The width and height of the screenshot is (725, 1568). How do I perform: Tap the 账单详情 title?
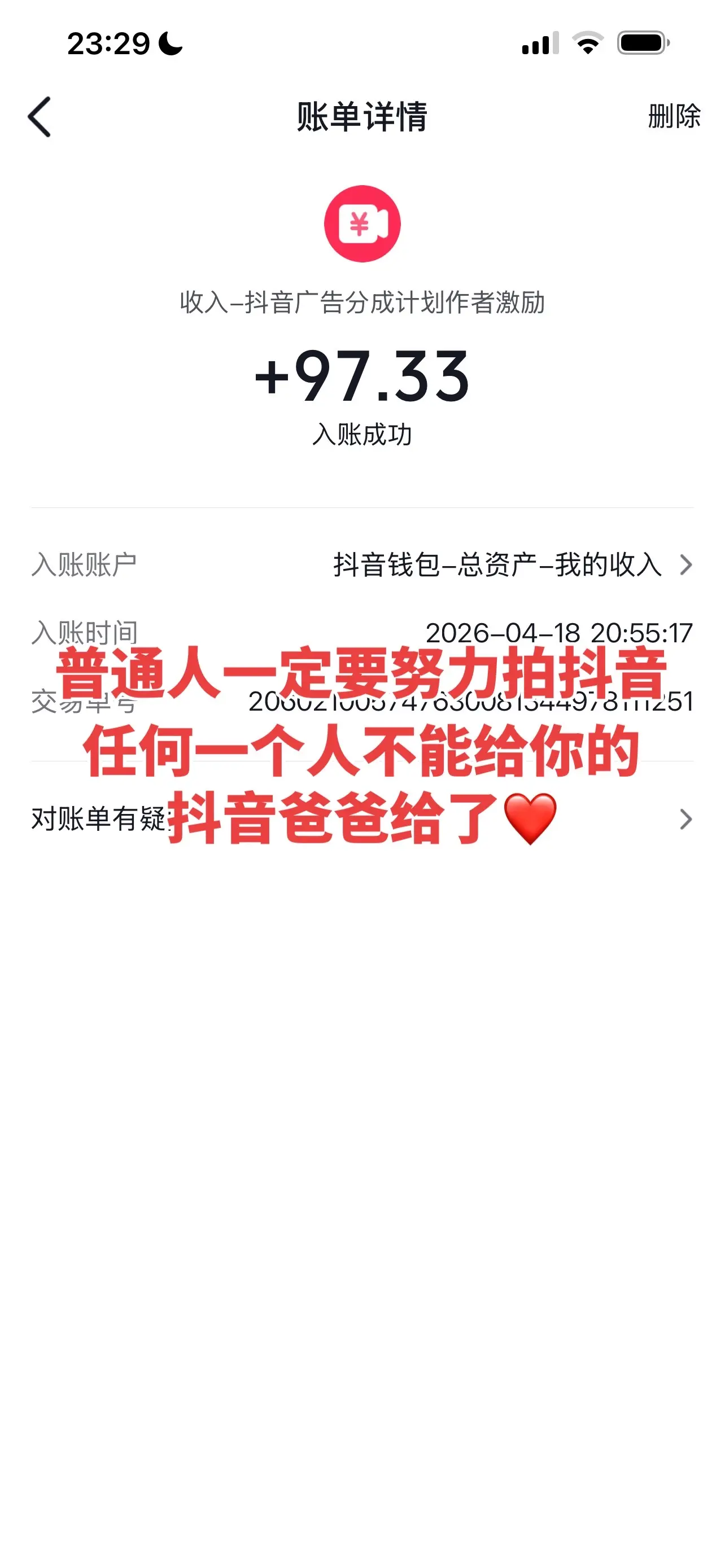point(363,117)
